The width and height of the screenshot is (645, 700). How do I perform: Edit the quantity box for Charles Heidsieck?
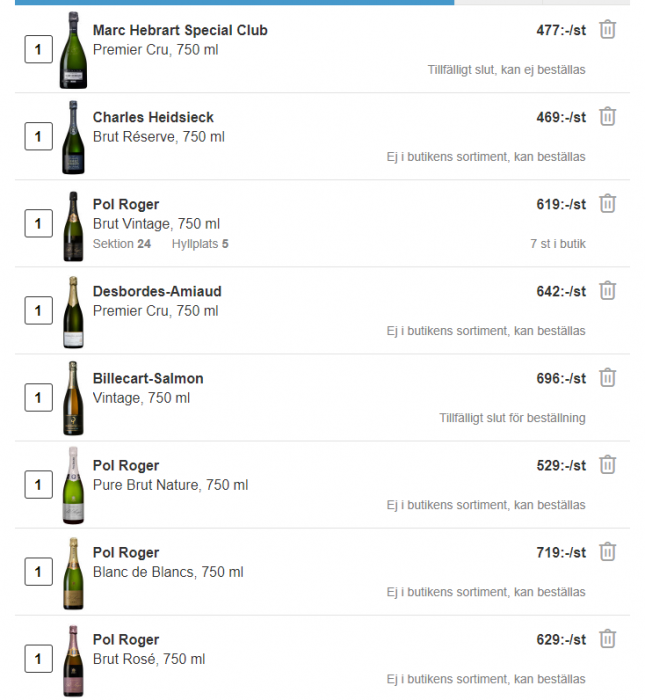click(38, 137)
